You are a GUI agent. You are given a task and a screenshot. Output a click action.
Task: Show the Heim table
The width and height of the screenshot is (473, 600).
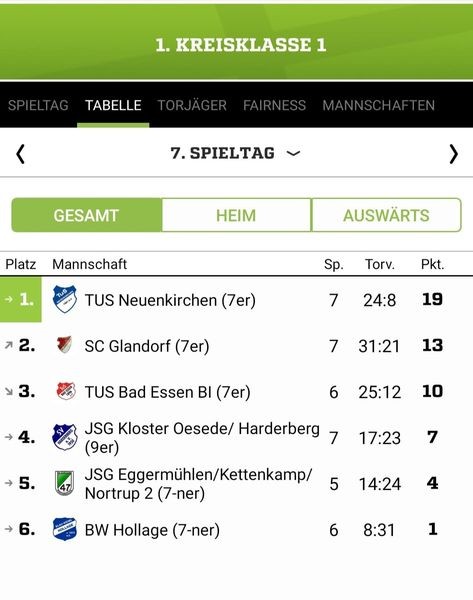tap(236, 215)
